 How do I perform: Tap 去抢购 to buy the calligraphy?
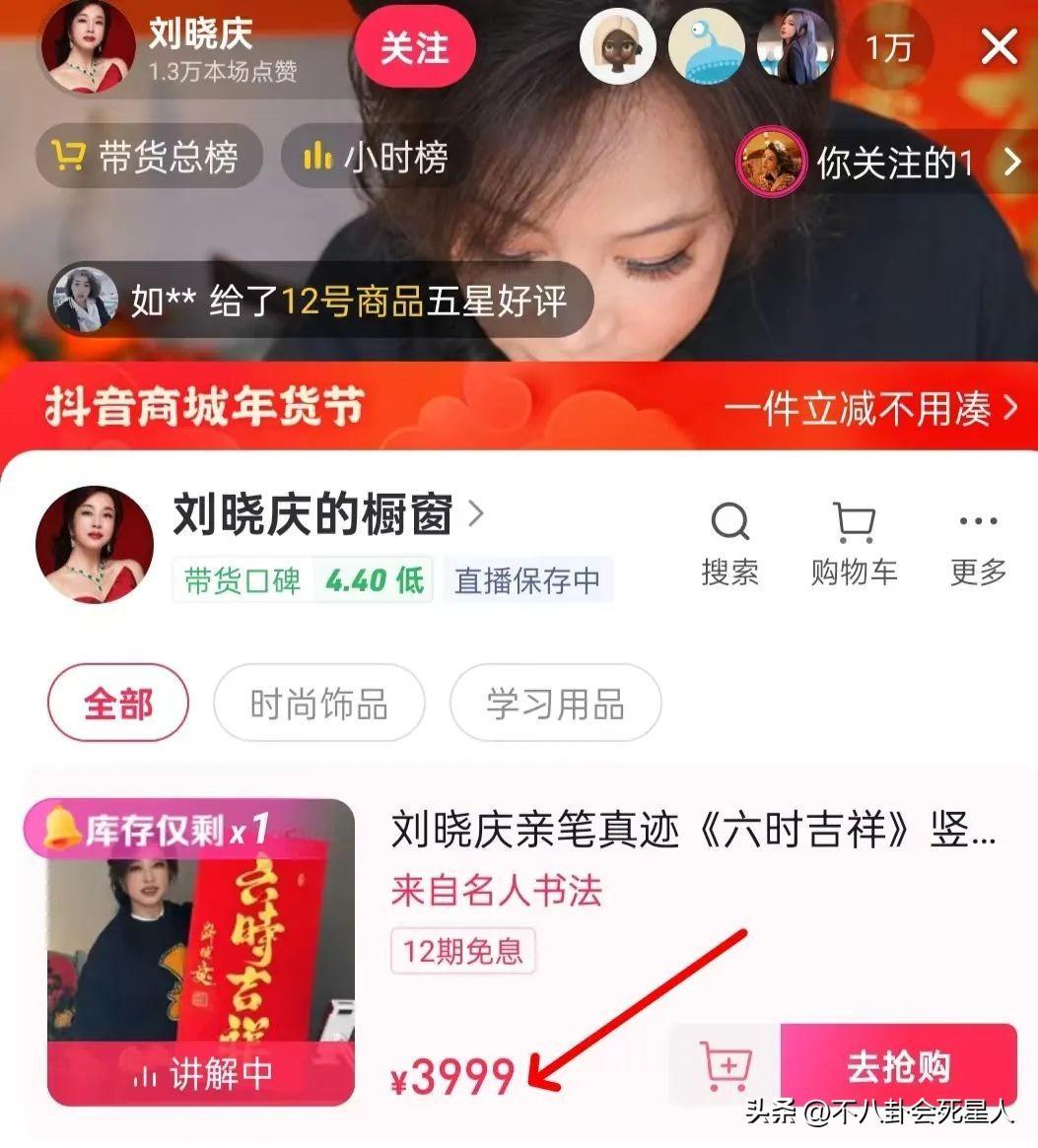898,1066
